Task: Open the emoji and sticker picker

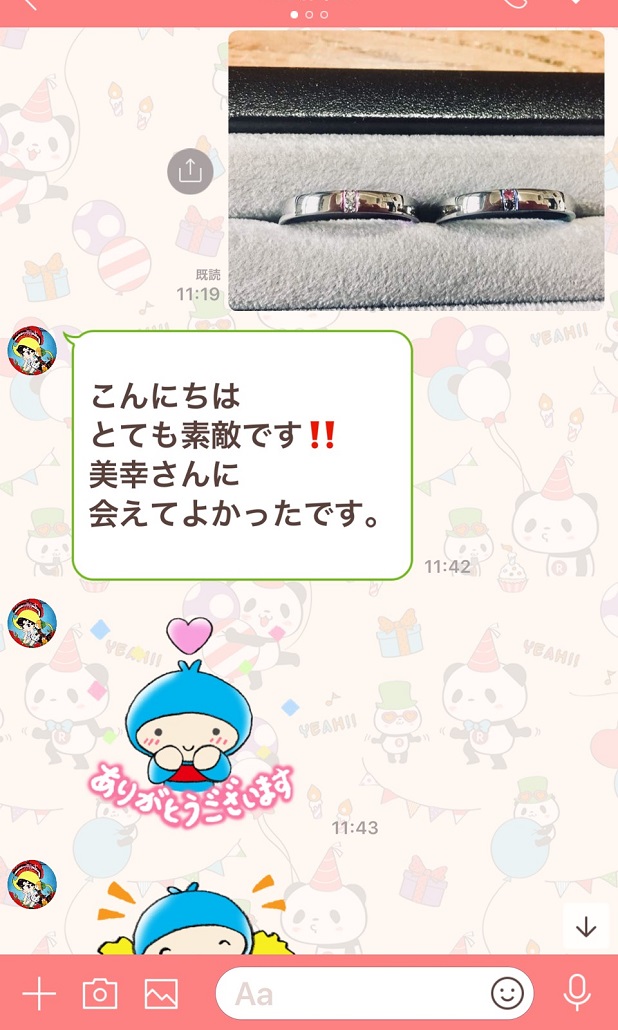Action: click(508, 993)
